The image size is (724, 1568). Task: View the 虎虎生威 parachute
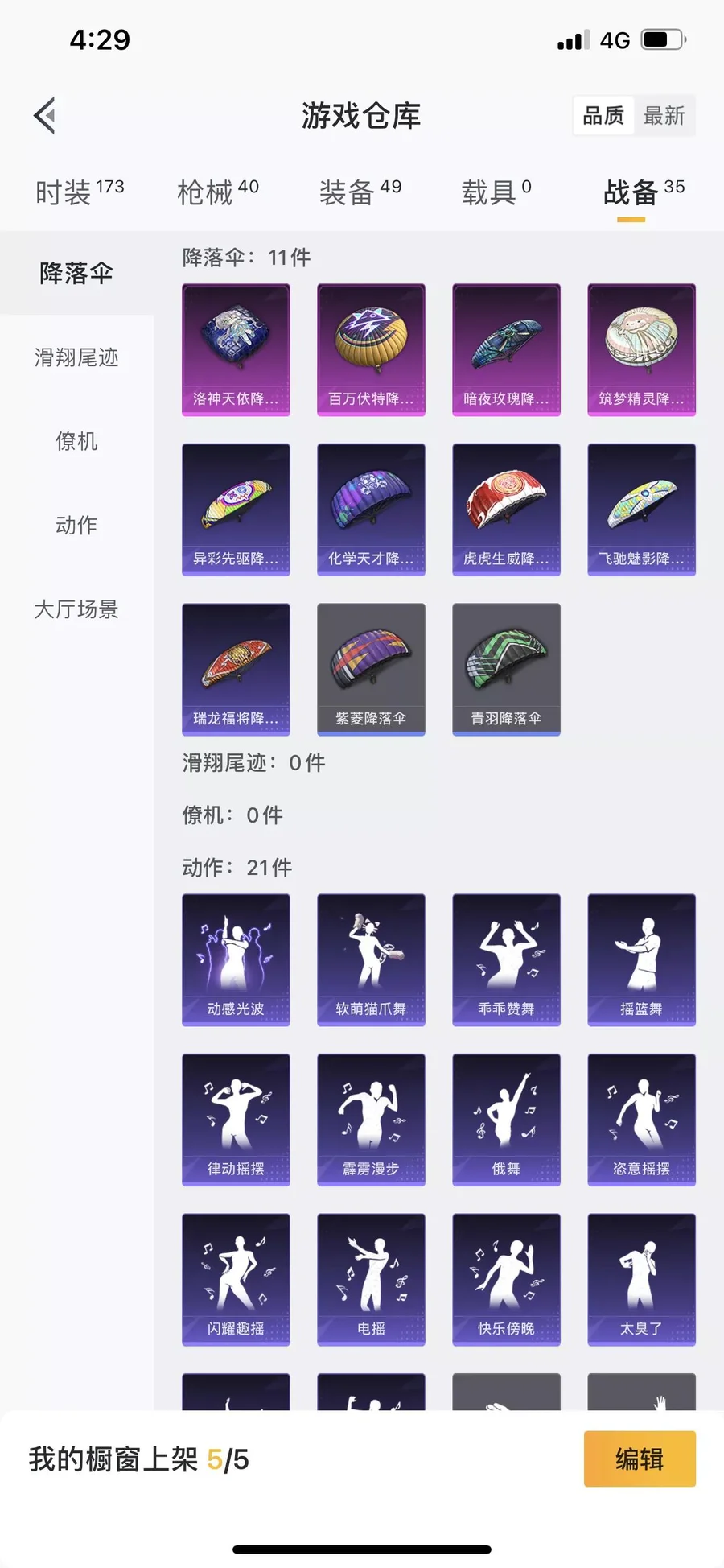[x=506, y=509]
